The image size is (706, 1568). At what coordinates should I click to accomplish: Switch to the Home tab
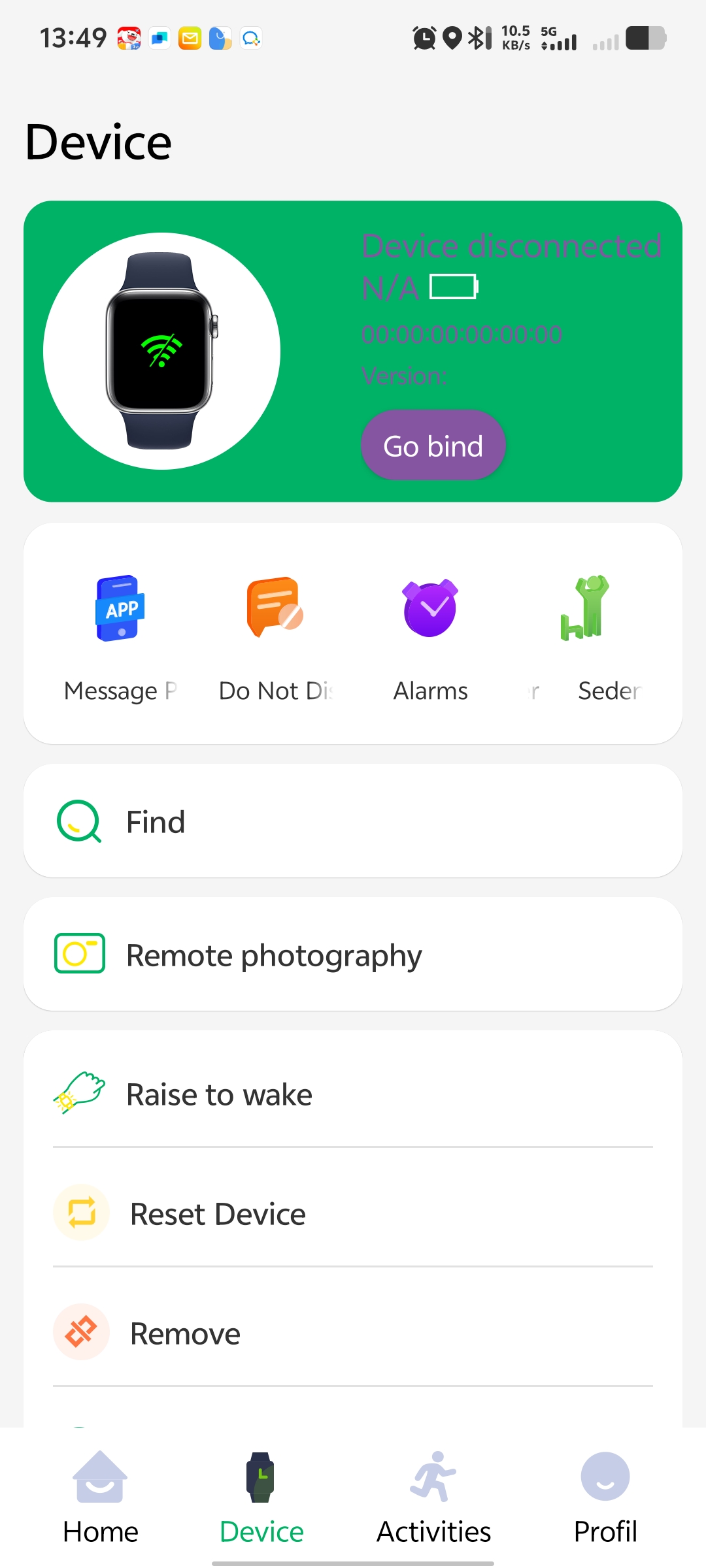pos(100,1497)
